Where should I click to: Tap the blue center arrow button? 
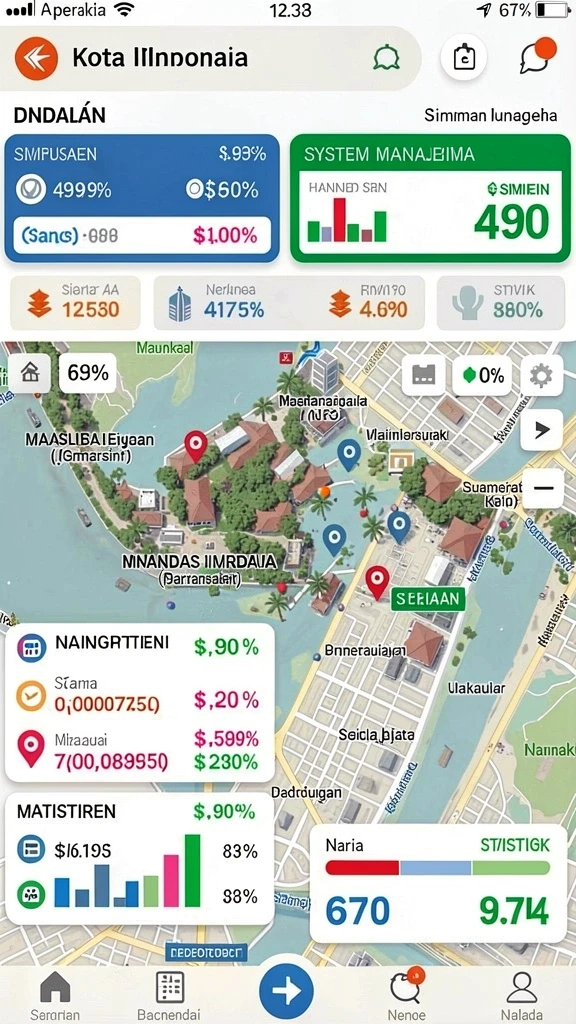(x=286, y=991)
